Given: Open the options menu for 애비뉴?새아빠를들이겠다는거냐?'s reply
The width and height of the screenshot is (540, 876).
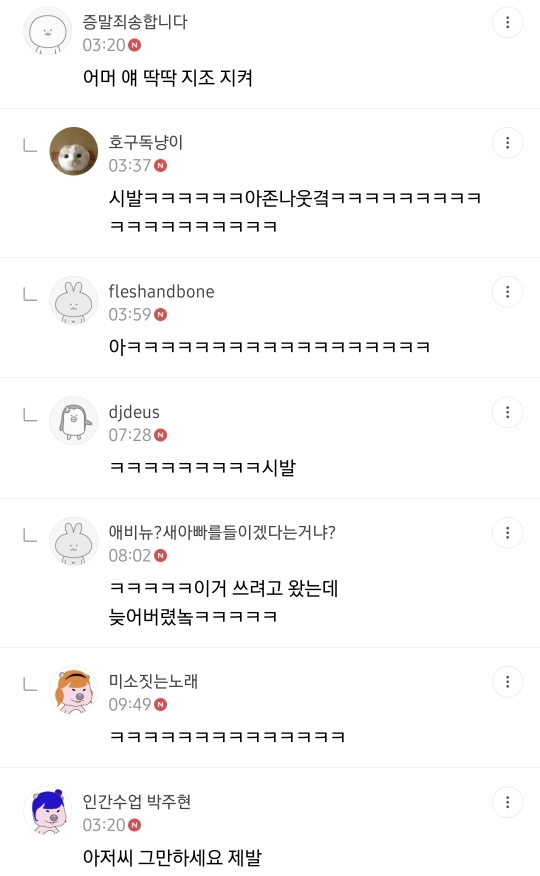Looking at the screenshot, I should pyautogui.click(x=507, y=533).
